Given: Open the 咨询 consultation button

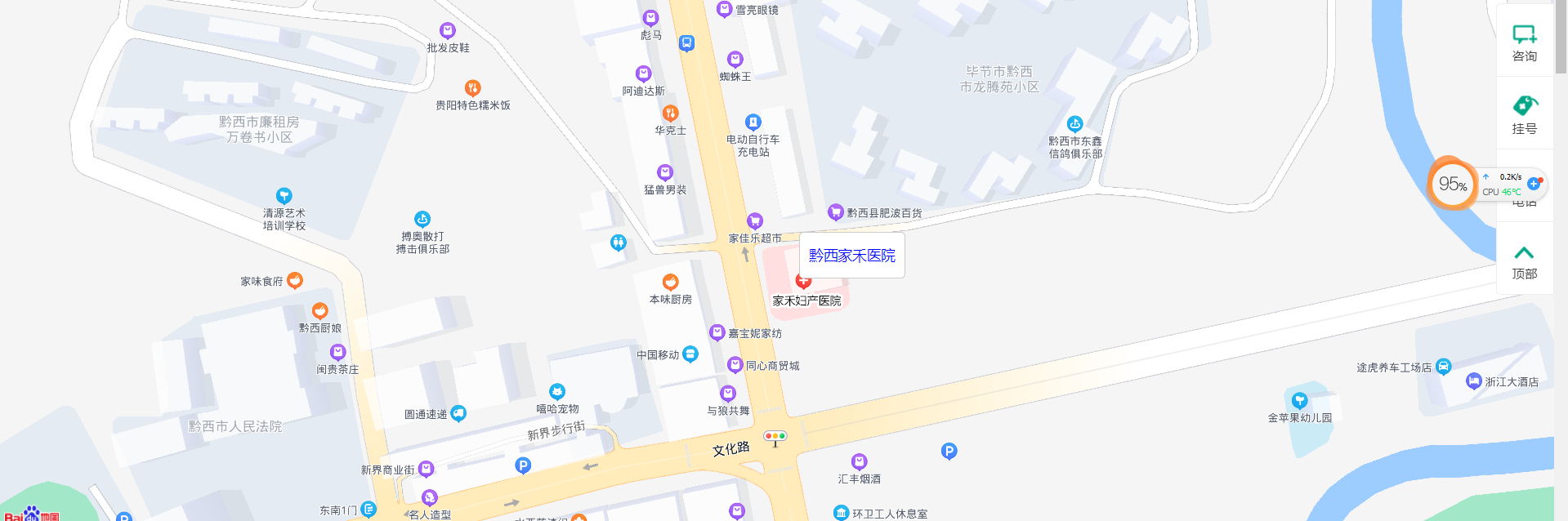Looking at the screenshot, I should click(1524, 42).
